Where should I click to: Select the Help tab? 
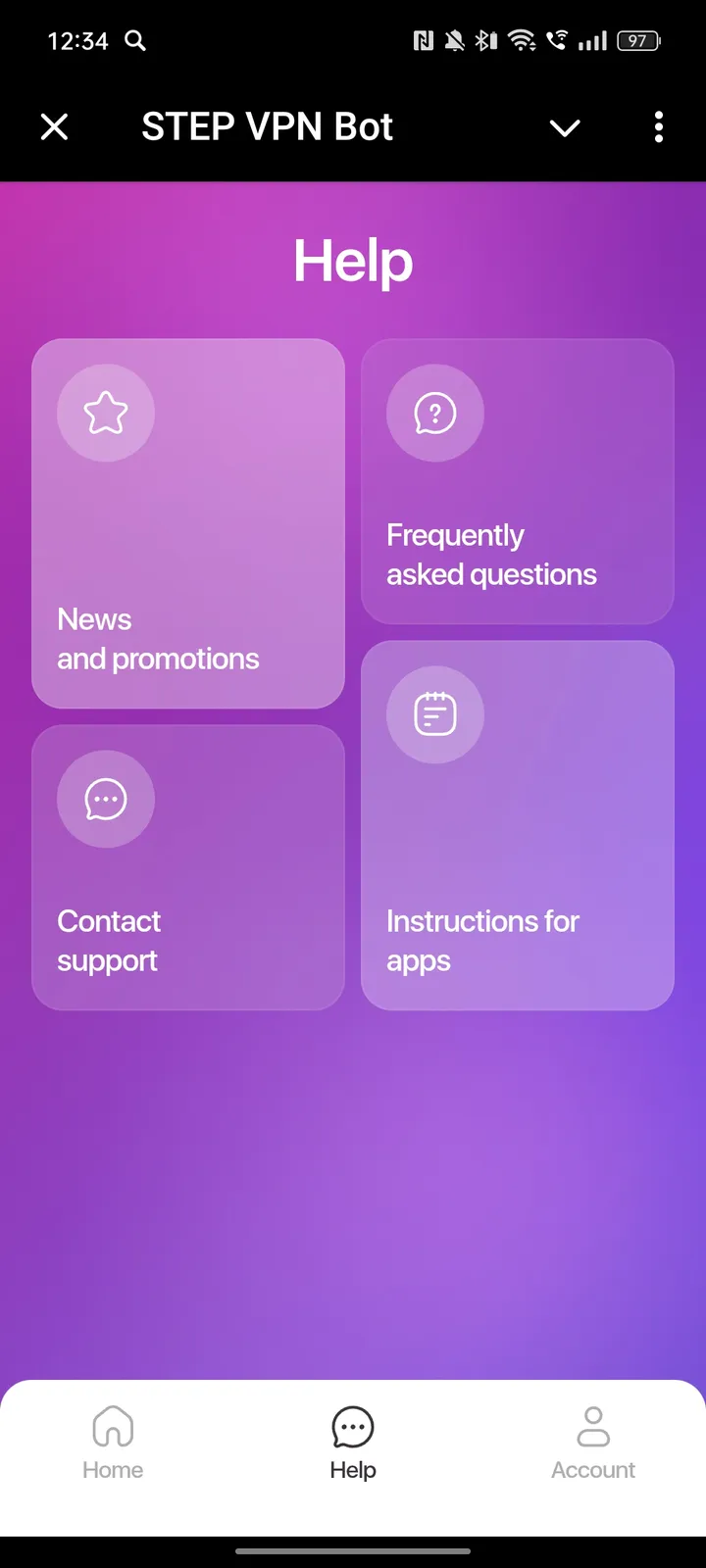(x=353, y=1442)
